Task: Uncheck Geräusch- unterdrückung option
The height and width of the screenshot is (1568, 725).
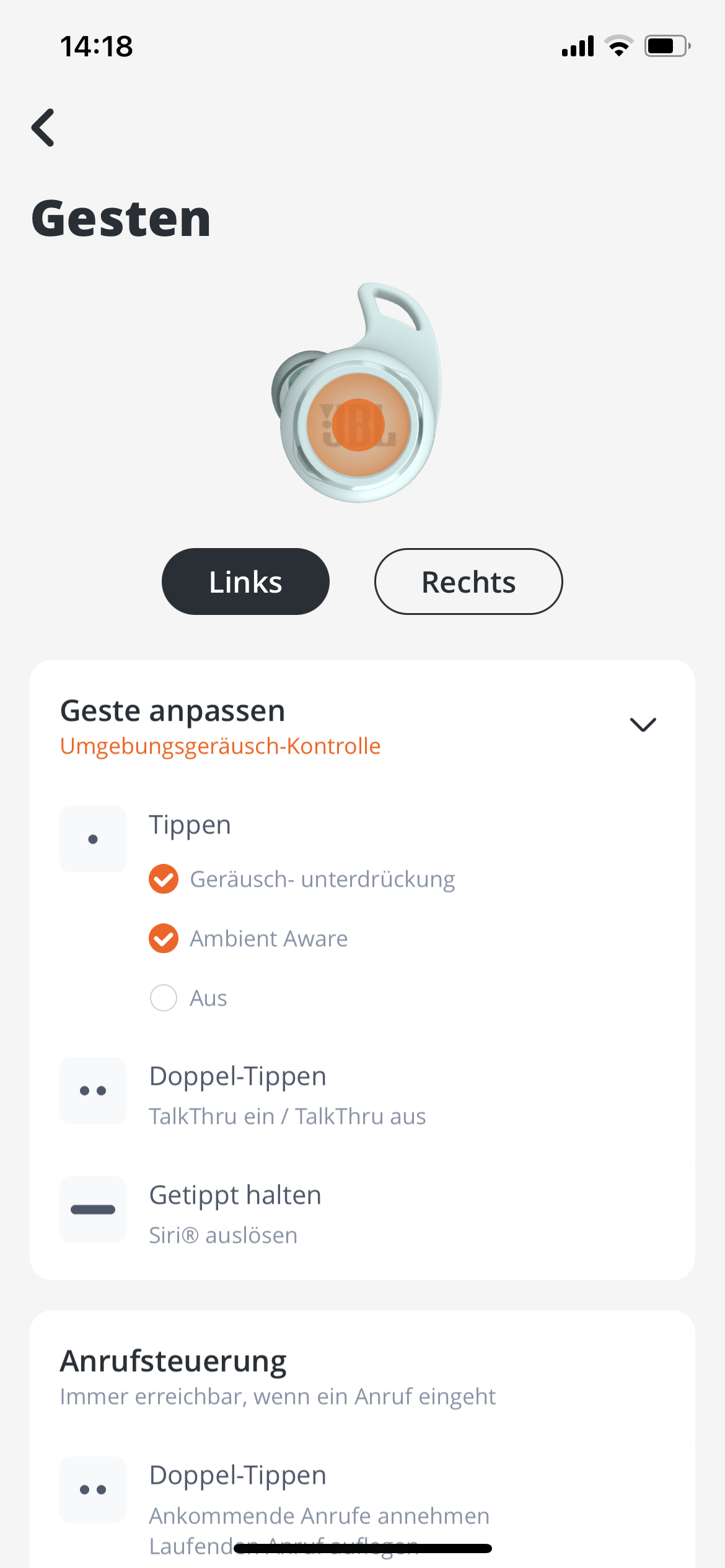Action: click(x=164, y=879)
